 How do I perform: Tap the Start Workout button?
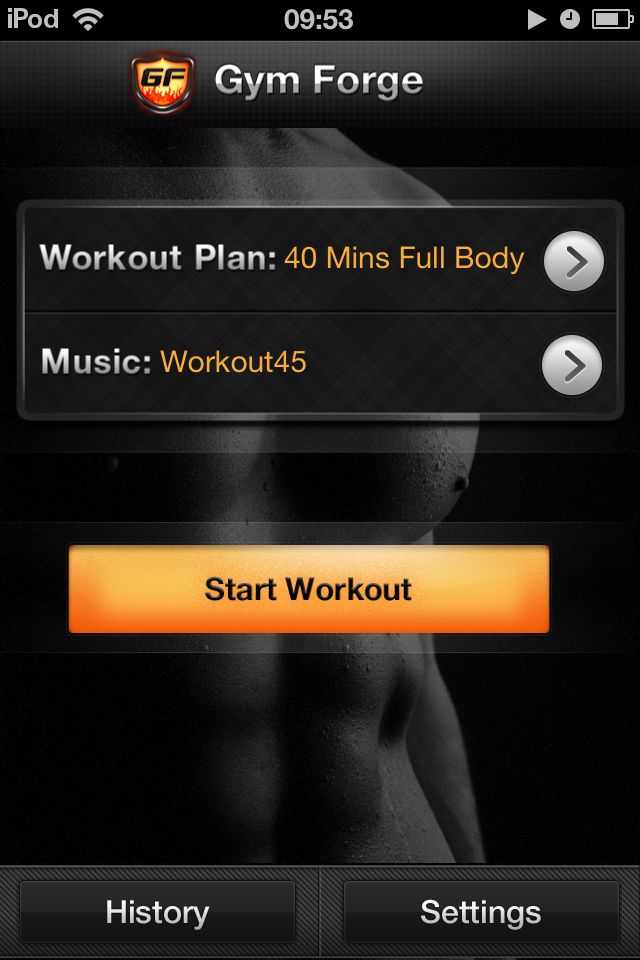[308, 589]
